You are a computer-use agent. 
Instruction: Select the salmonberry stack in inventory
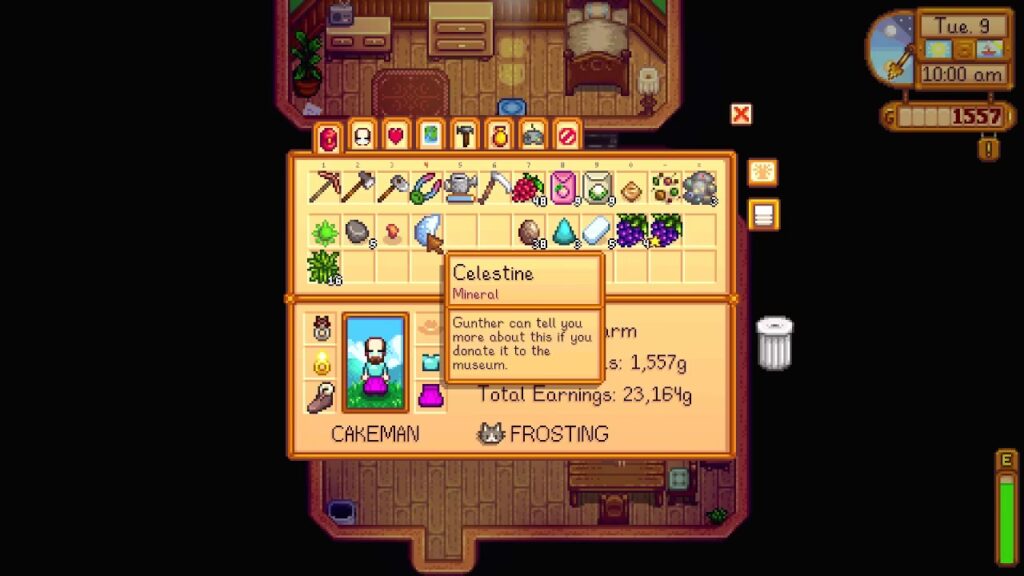point(529,188)
